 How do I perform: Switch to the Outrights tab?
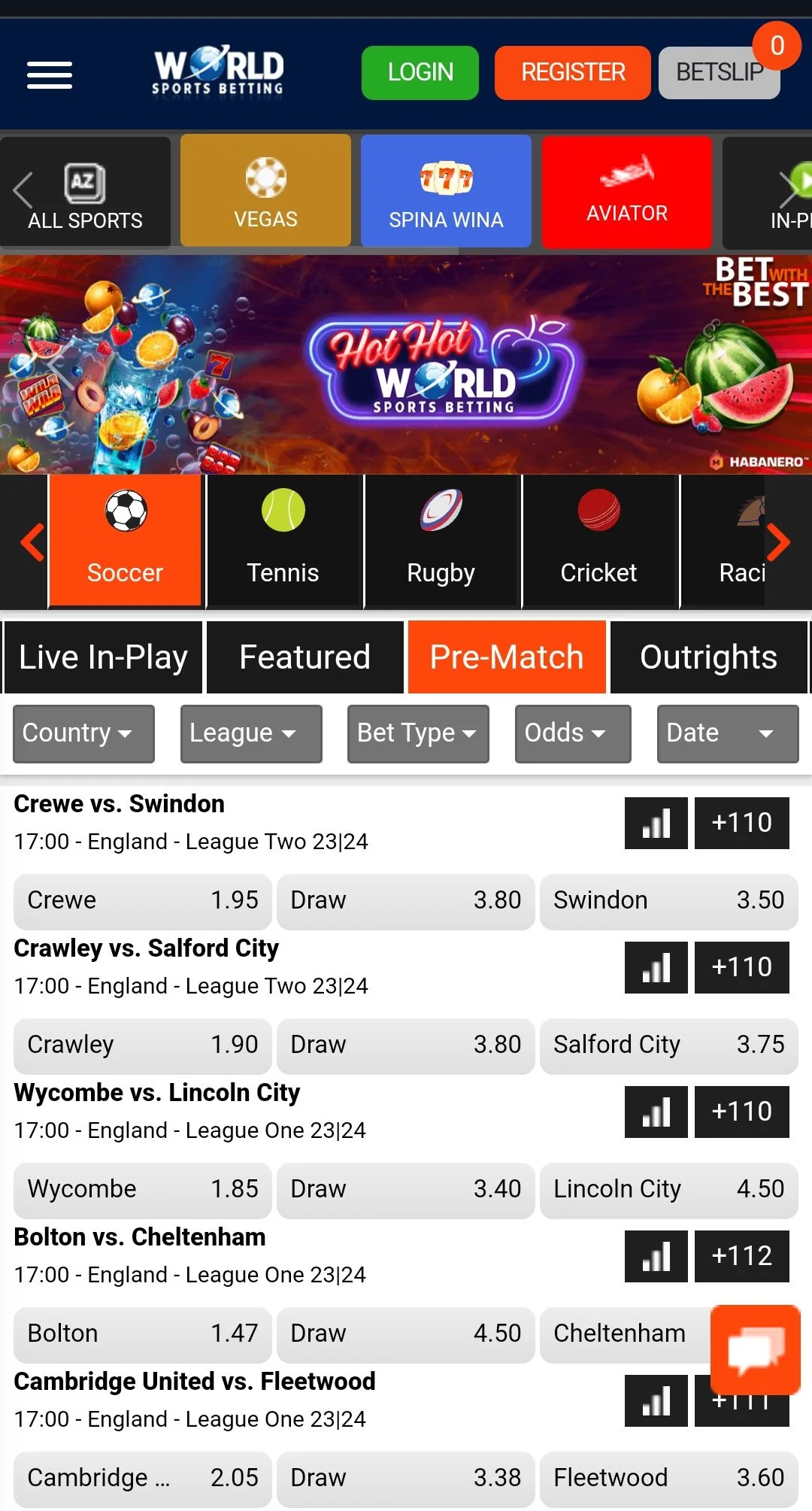tap(708, 657)
